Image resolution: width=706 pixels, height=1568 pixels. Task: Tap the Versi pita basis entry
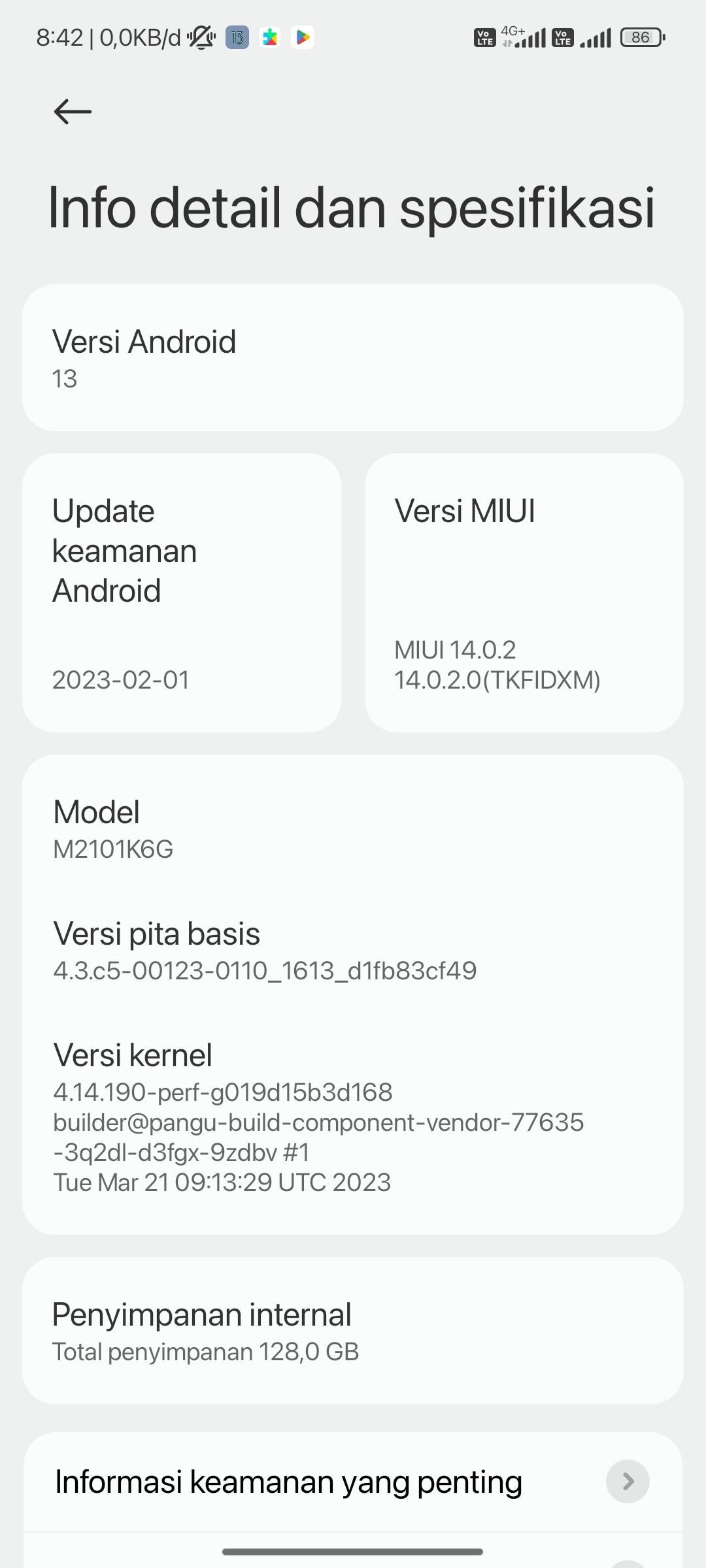[353, 951]
